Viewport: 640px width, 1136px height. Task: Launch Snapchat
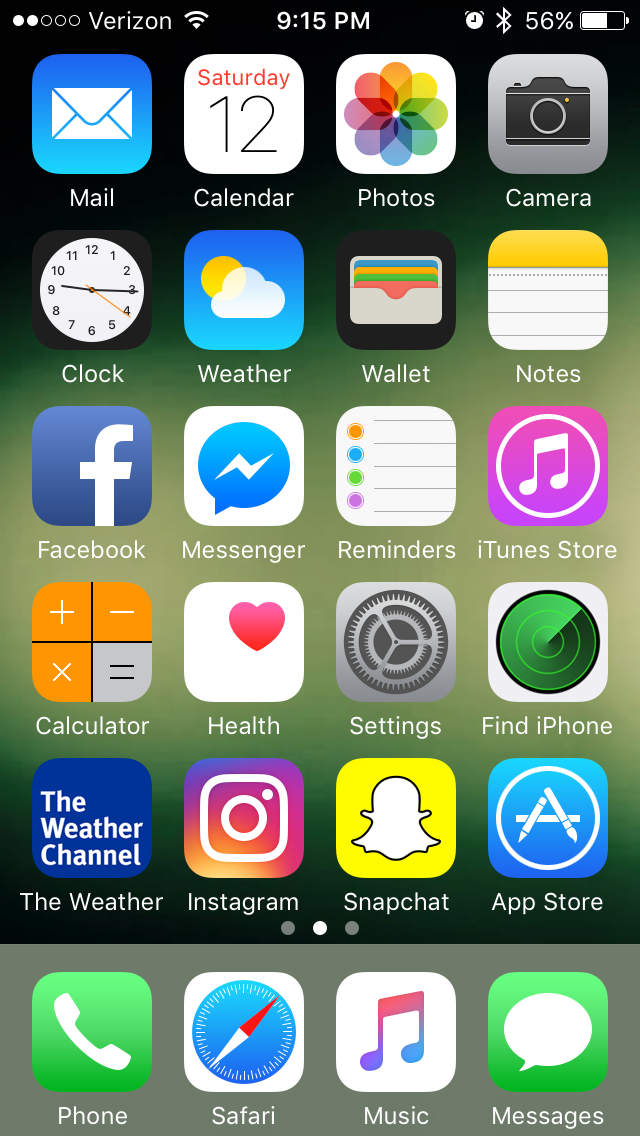[396, 818]
